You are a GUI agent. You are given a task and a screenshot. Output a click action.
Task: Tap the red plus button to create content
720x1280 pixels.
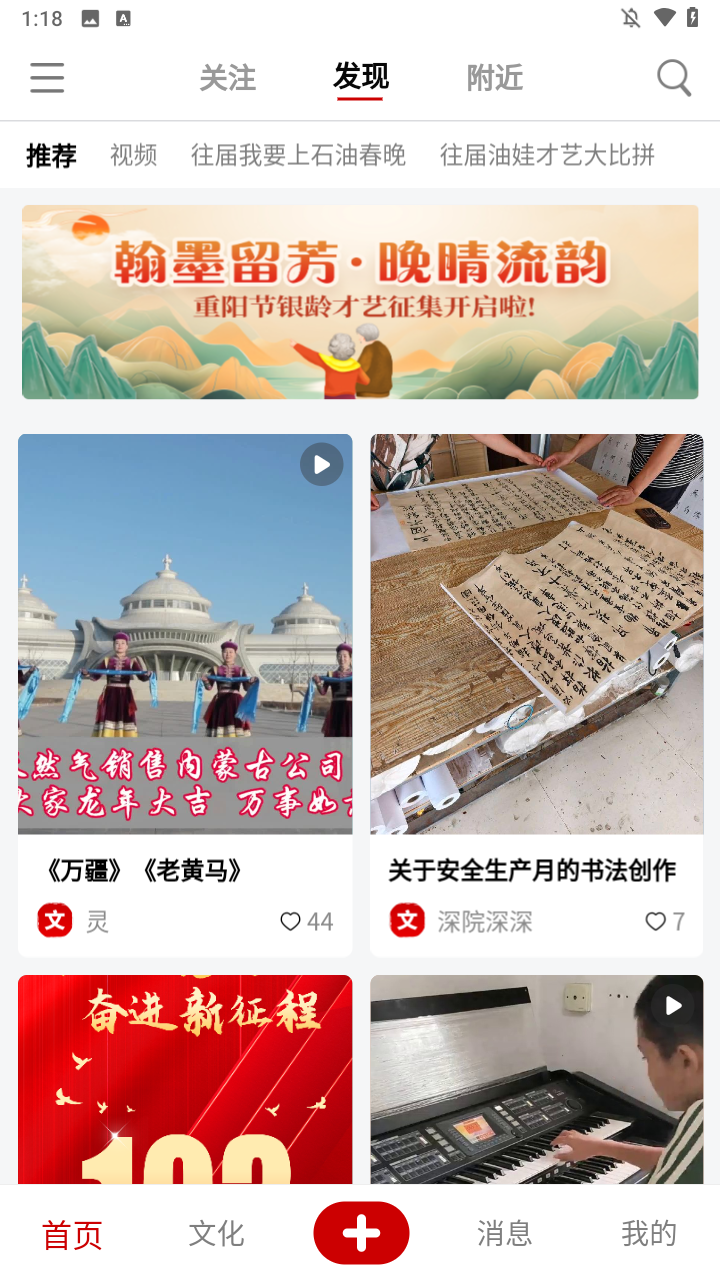[360, 1232]
